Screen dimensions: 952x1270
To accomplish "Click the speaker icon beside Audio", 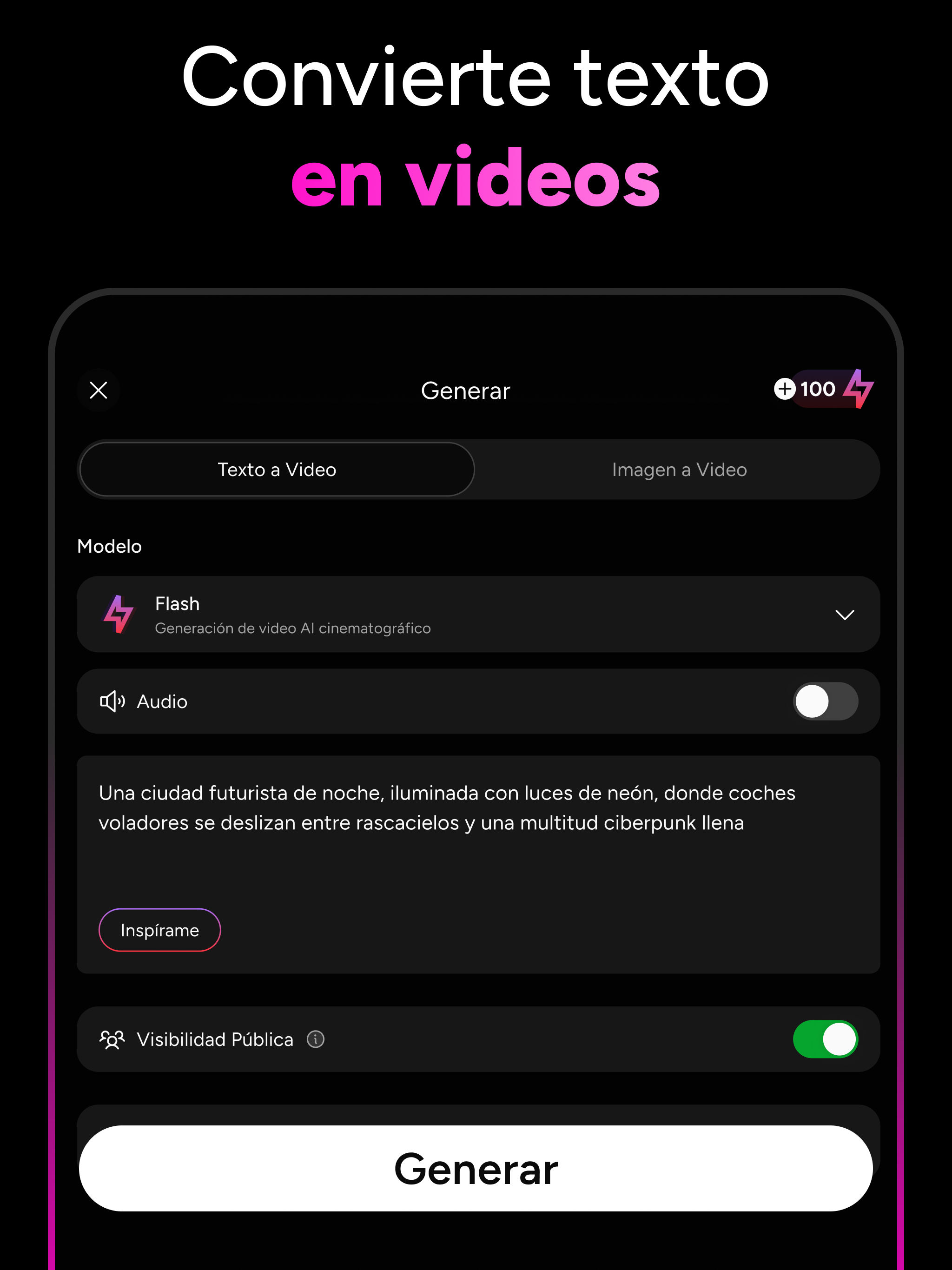I will click(112, 701).
